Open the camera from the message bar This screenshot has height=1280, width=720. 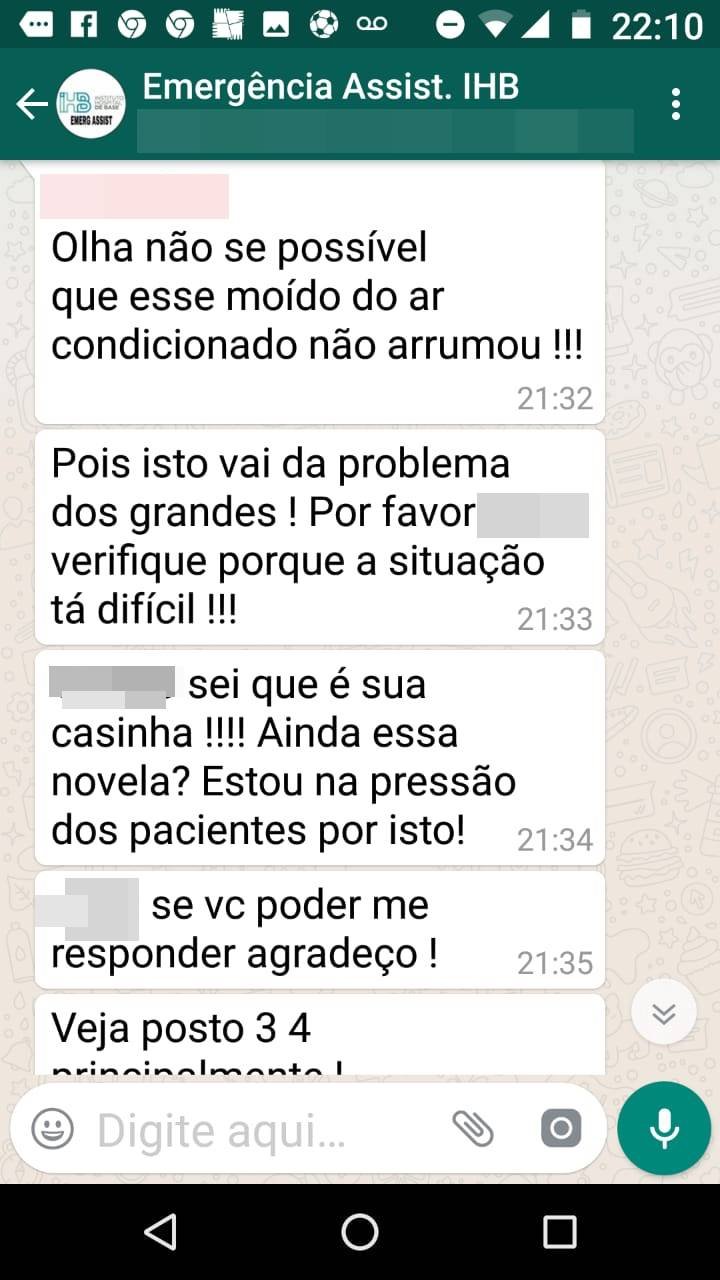tap(560, 1130)
